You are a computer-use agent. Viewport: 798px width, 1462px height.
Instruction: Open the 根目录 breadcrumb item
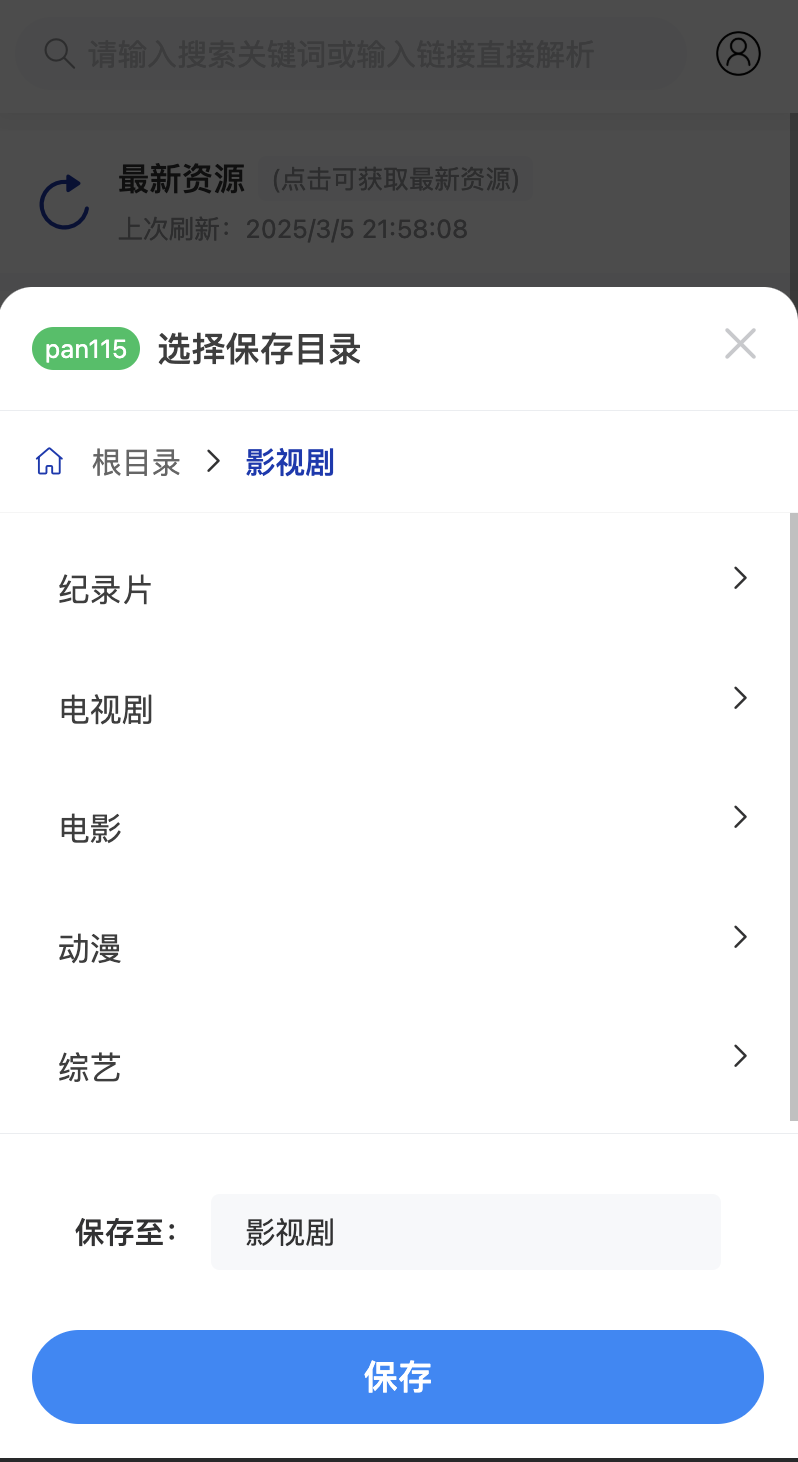click(x=136, y=461)
